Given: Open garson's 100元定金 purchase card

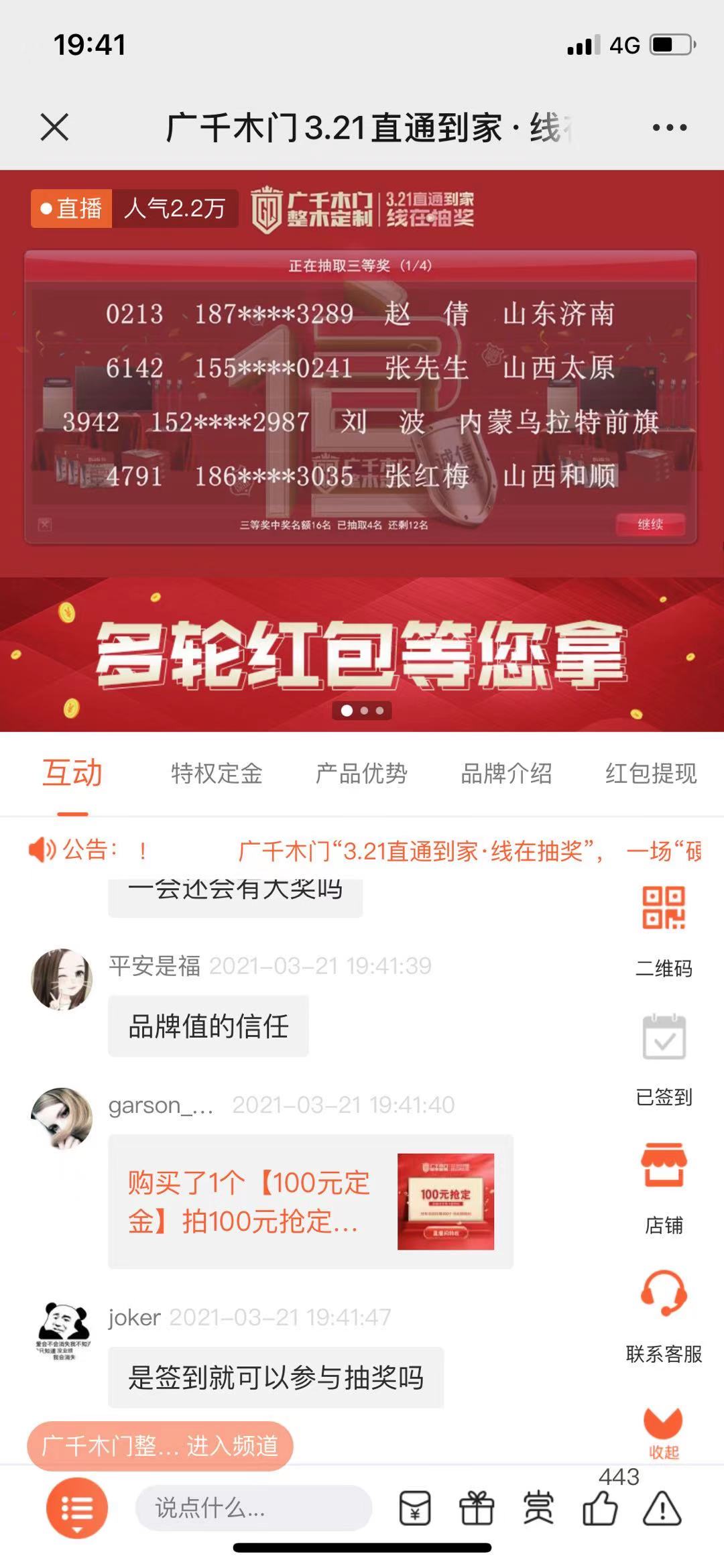Looking at the screenshot, I should (x=310, y=1201).
